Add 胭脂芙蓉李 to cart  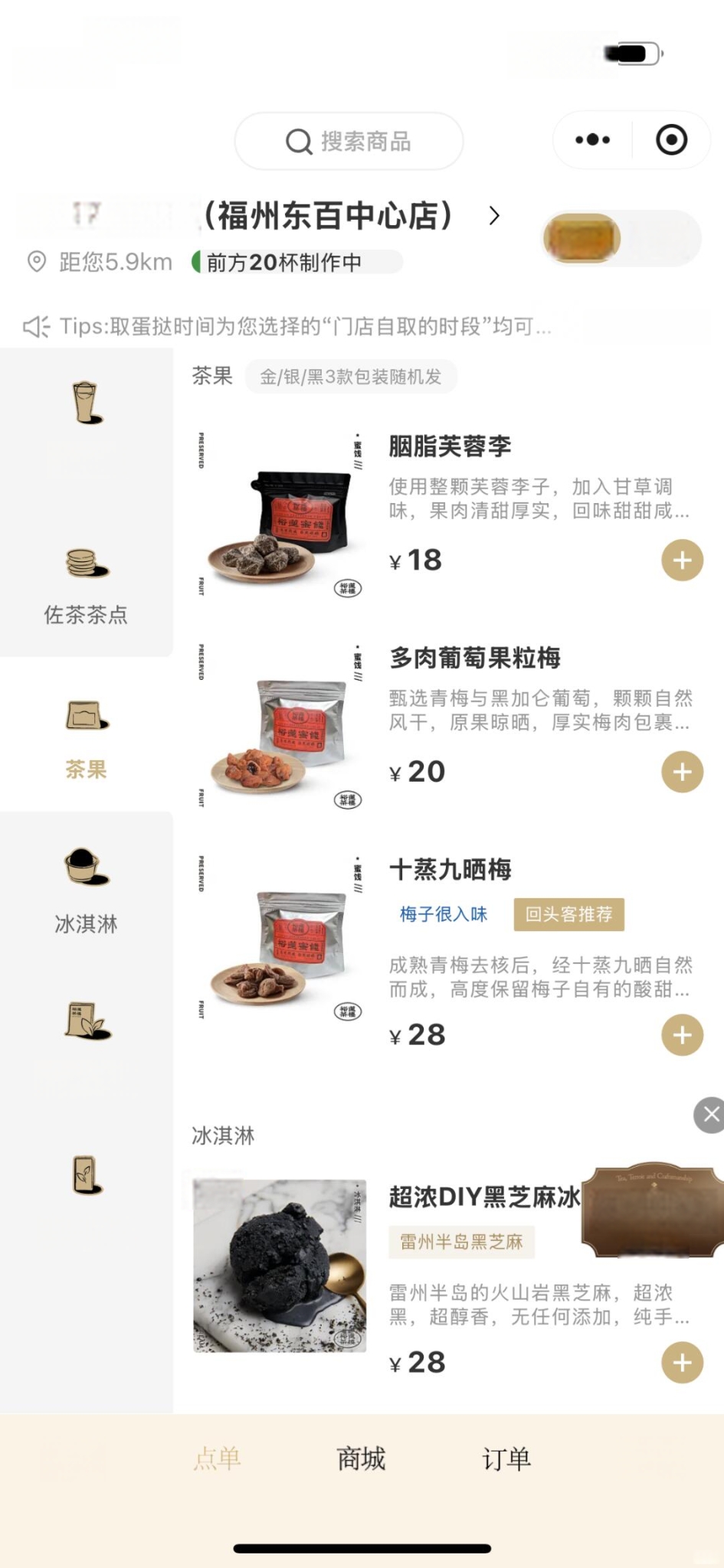(682, 560)
